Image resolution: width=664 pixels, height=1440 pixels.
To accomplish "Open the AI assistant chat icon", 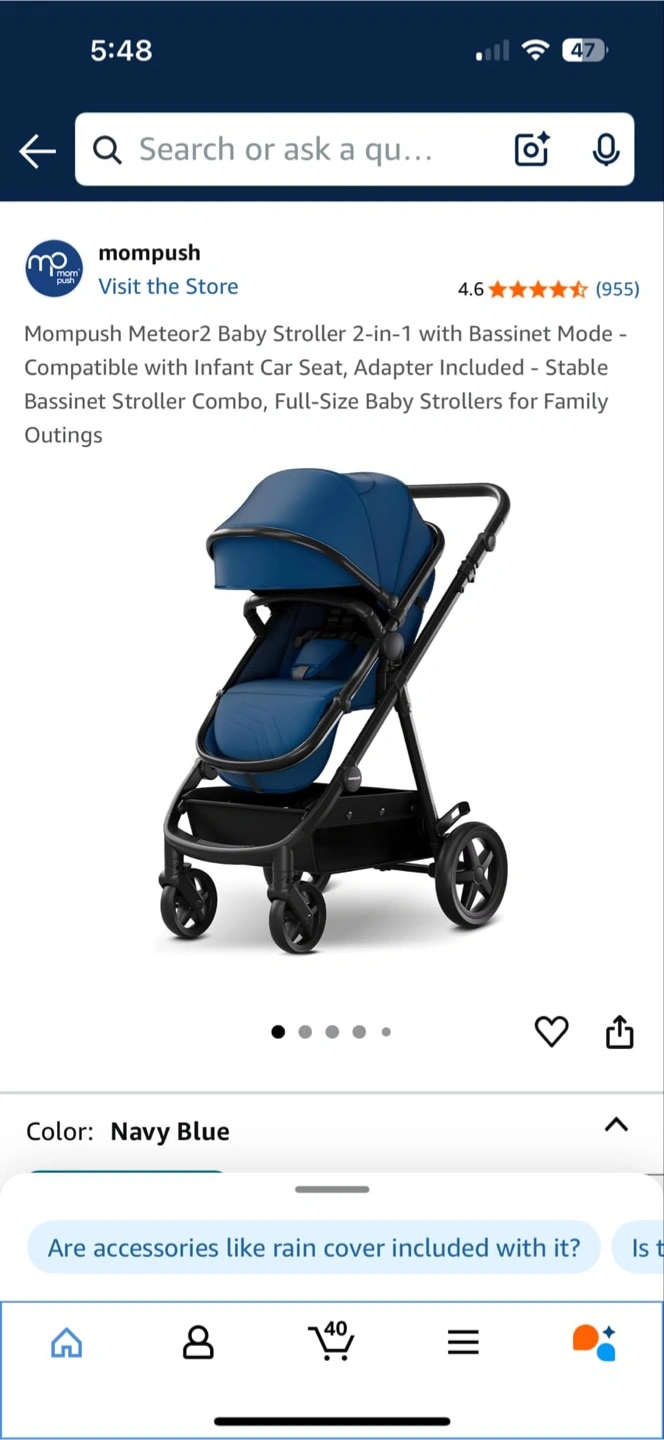I will click(594, 1342).
